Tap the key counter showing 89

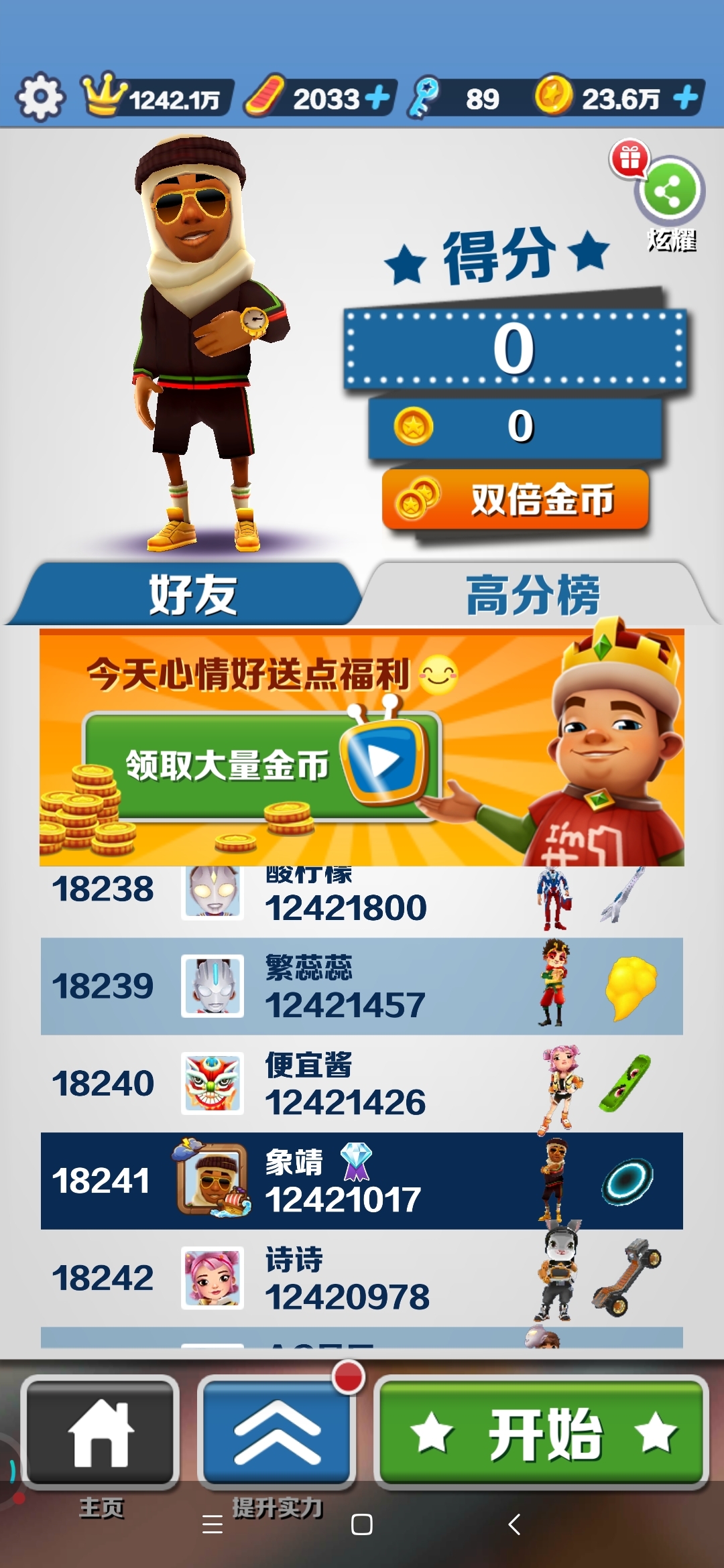tap(463, 99)
